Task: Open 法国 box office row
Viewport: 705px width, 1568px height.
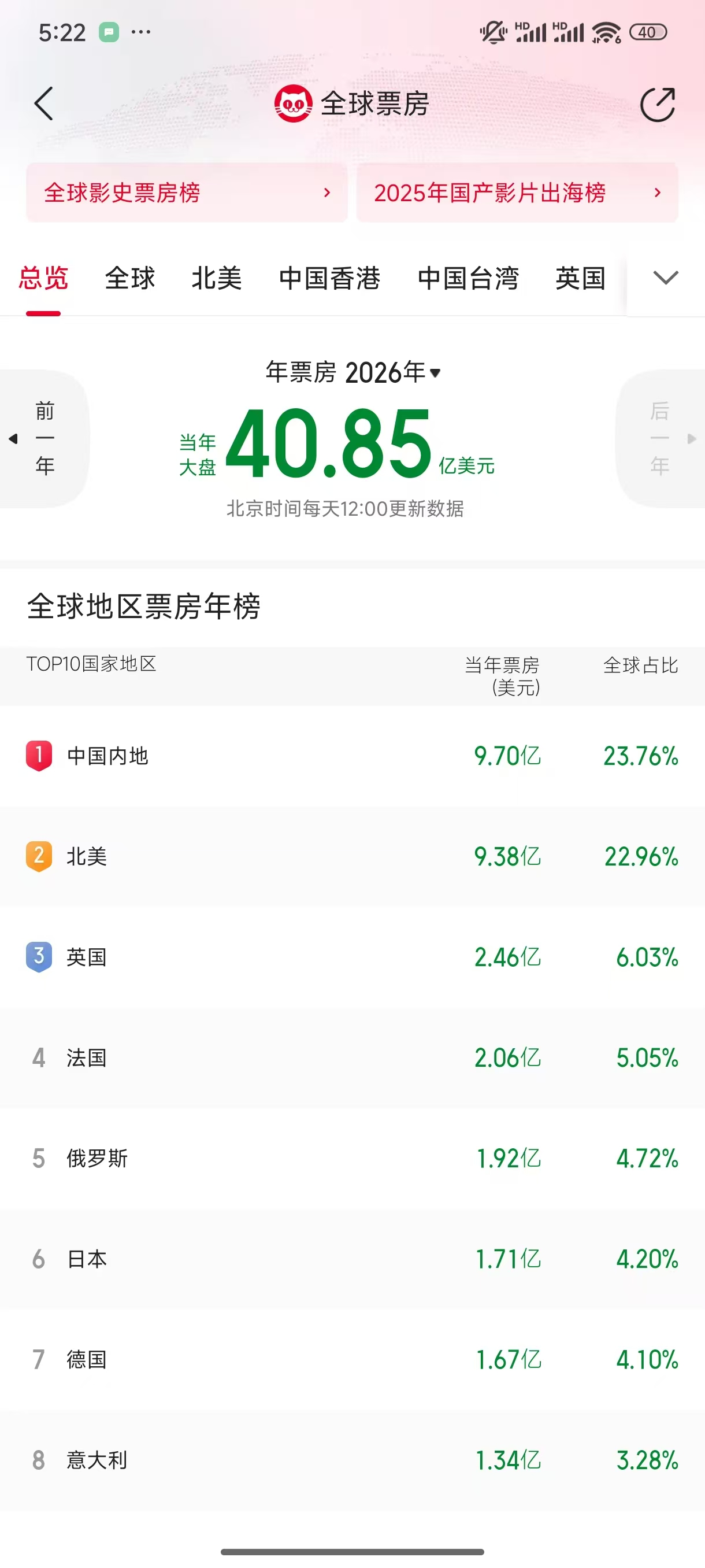Action: click(x=352, y=1058)
